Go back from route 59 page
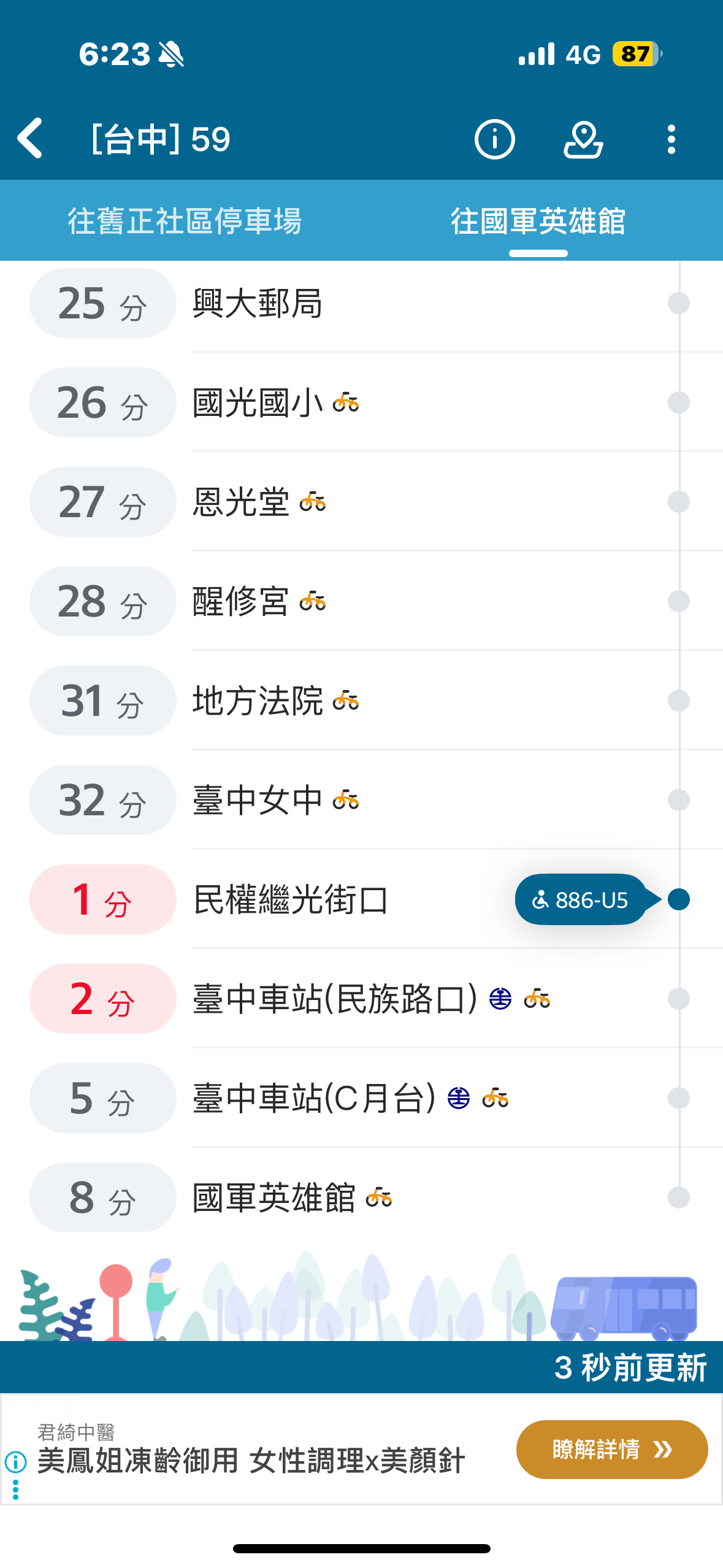The image size is (723, 1568). pos(31,139)
